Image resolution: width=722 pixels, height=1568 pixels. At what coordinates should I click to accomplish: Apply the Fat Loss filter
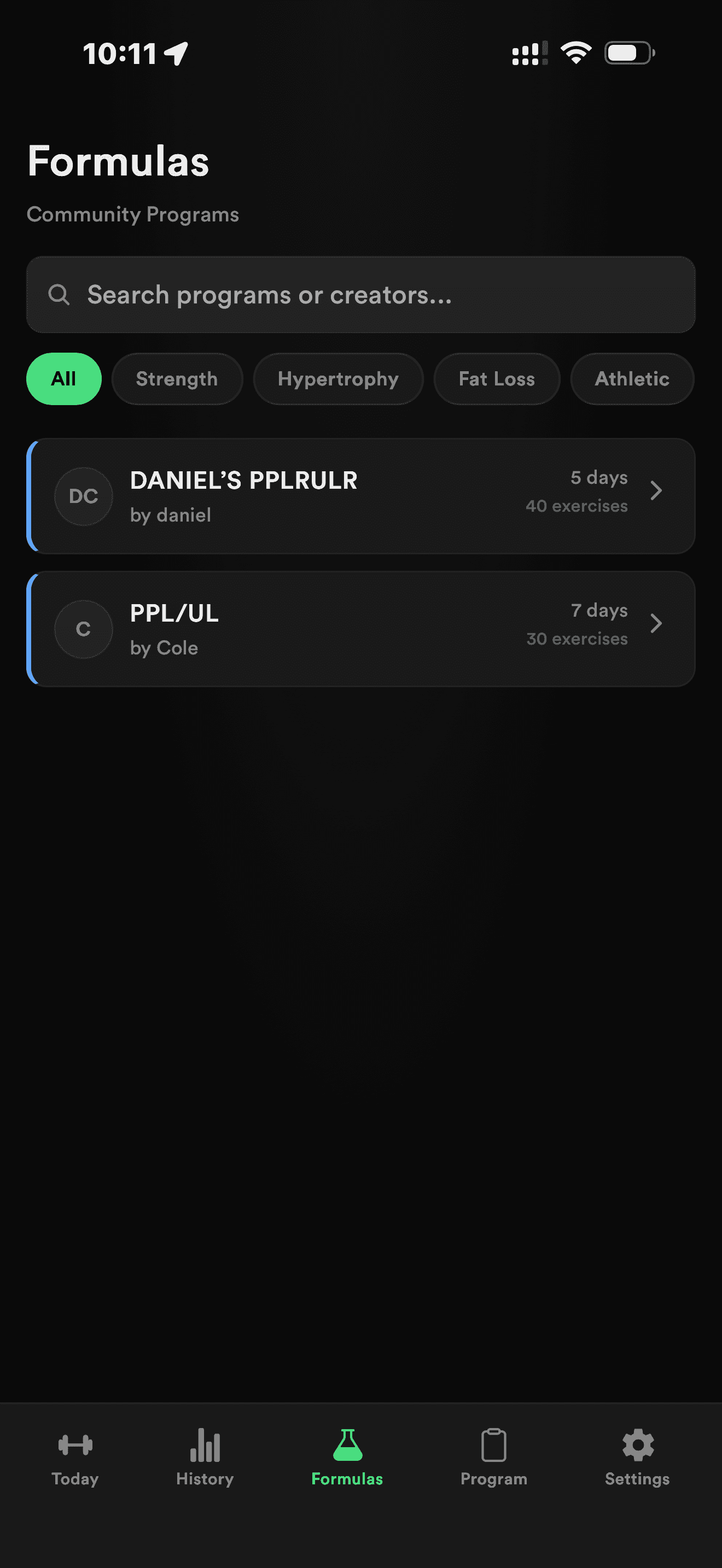pyautogui.click(x=496, y=379)
